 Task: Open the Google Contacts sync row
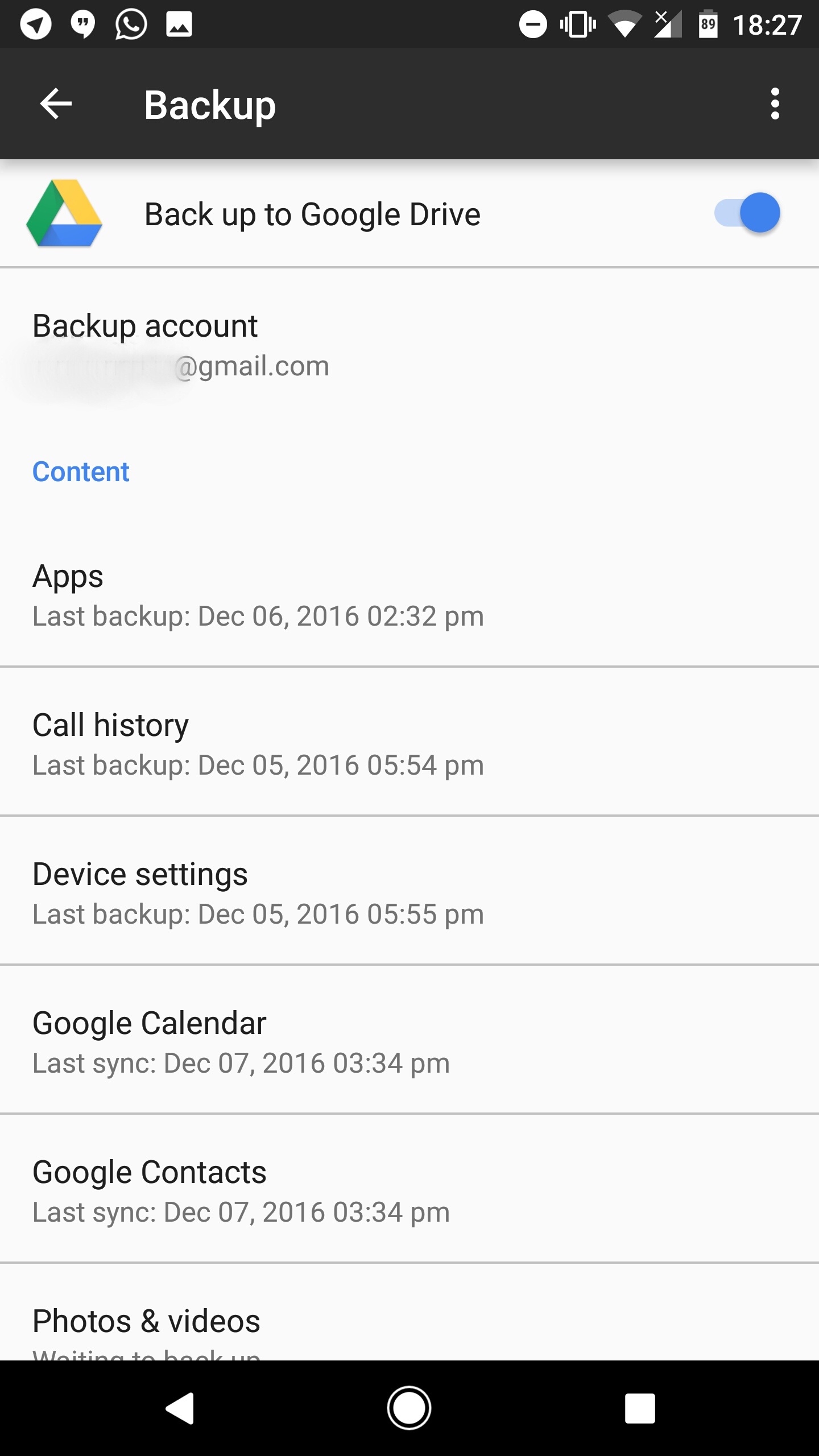pyautogui.click(x=409, y=1189)
